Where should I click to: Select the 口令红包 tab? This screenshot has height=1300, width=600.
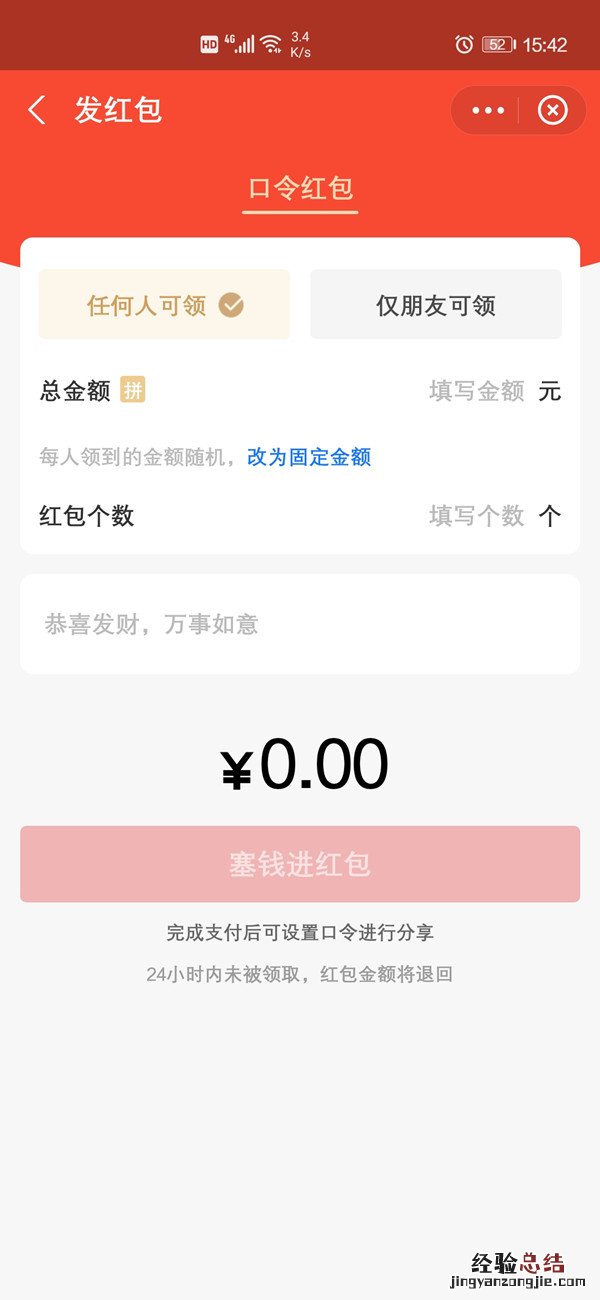pos(300,188)
